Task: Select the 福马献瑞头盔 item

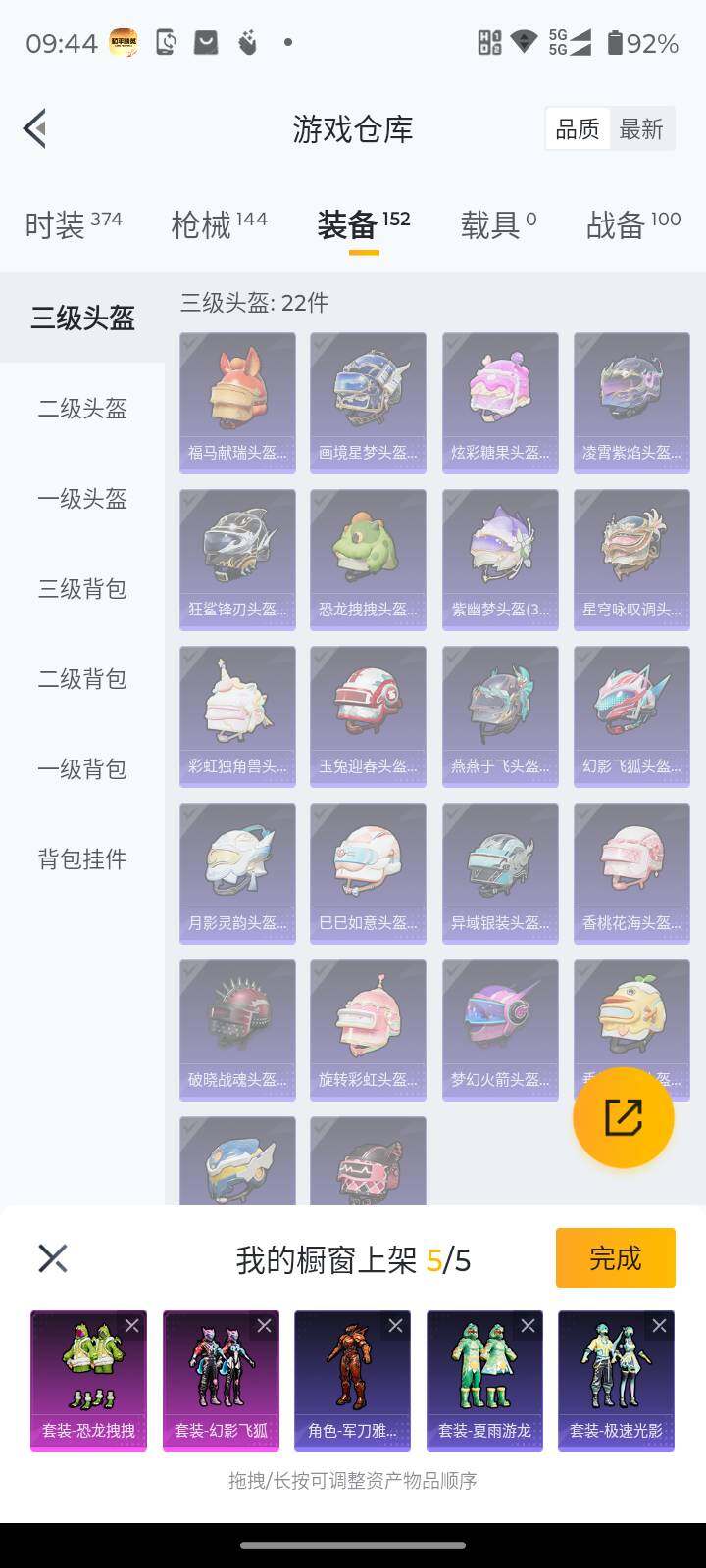Action: pyautogui.click(x=237, y=390)
